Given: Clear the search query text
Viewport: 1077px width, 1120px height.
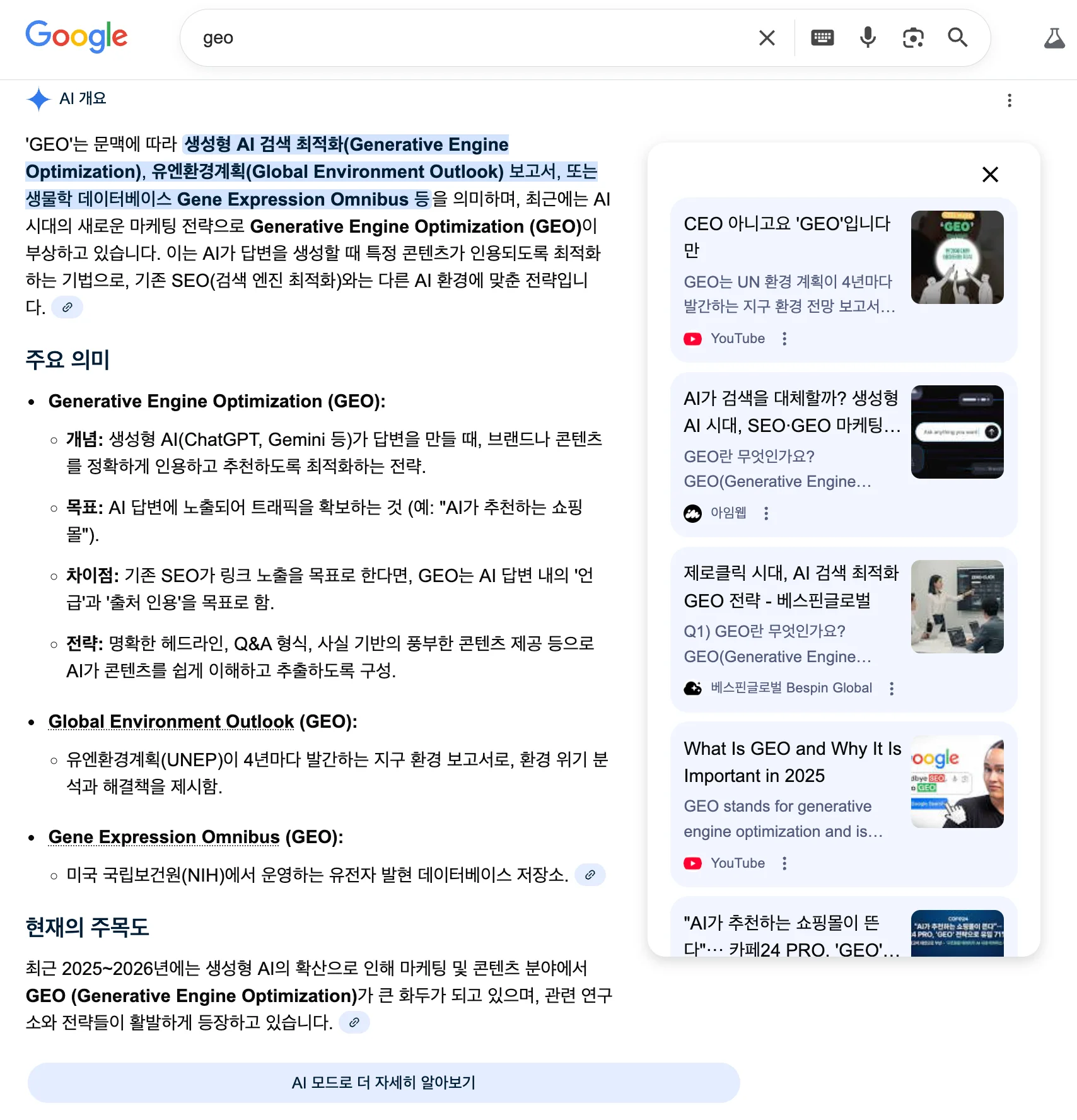Looking at the screenshot, I should (x=767, y=38).
